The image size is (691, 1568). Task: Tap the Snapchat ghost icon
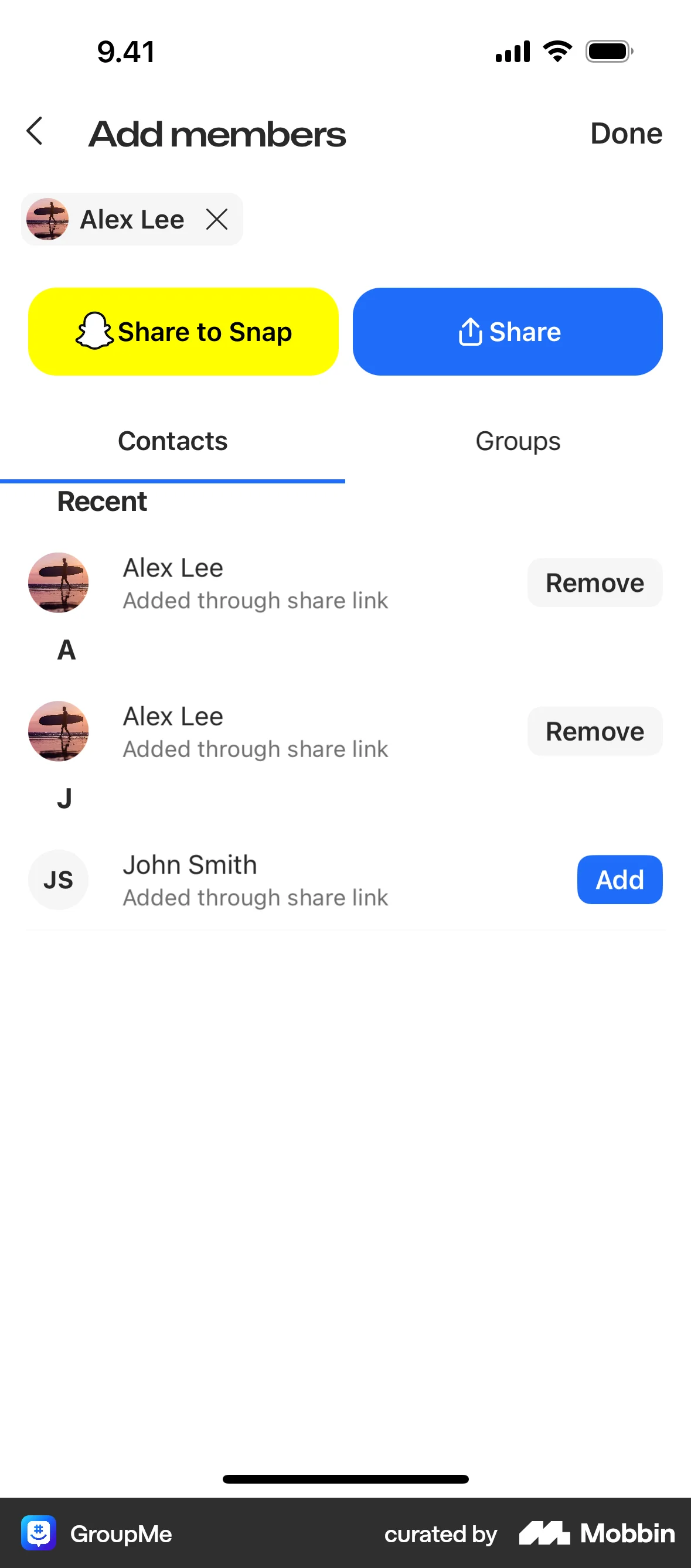click(x=94, y=331)
